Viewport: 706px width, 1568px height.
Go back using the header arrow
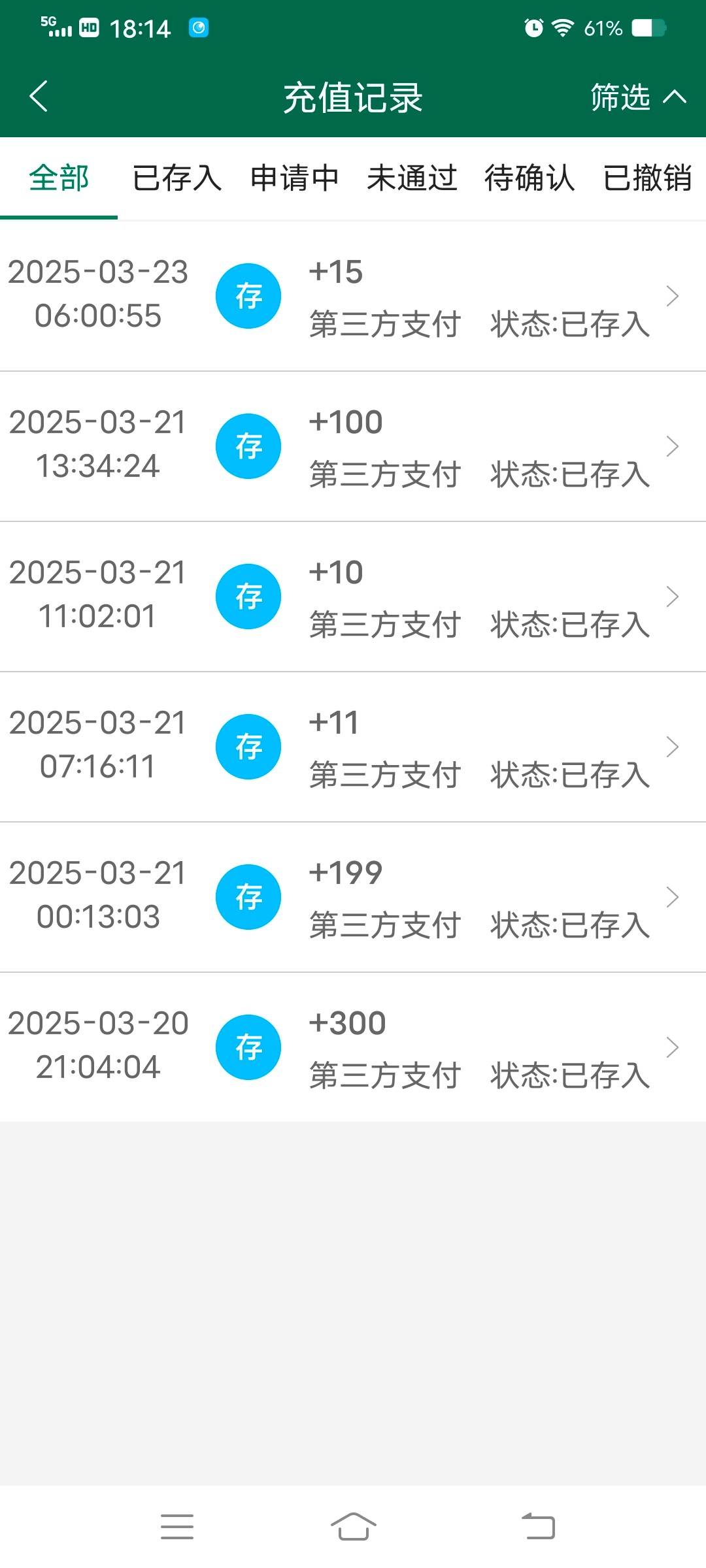[x=39, y=97]
